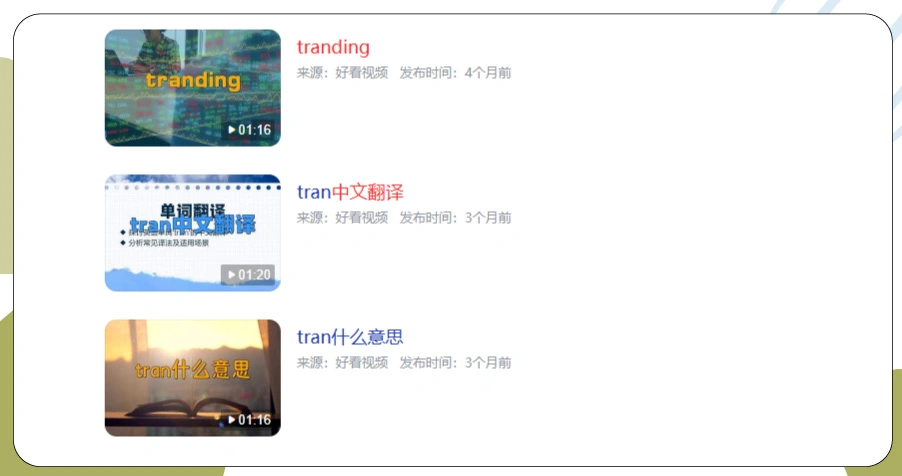Open the tranding title link
The width and height of the screenshot is (902, 476).
click(x=333, y=47)
